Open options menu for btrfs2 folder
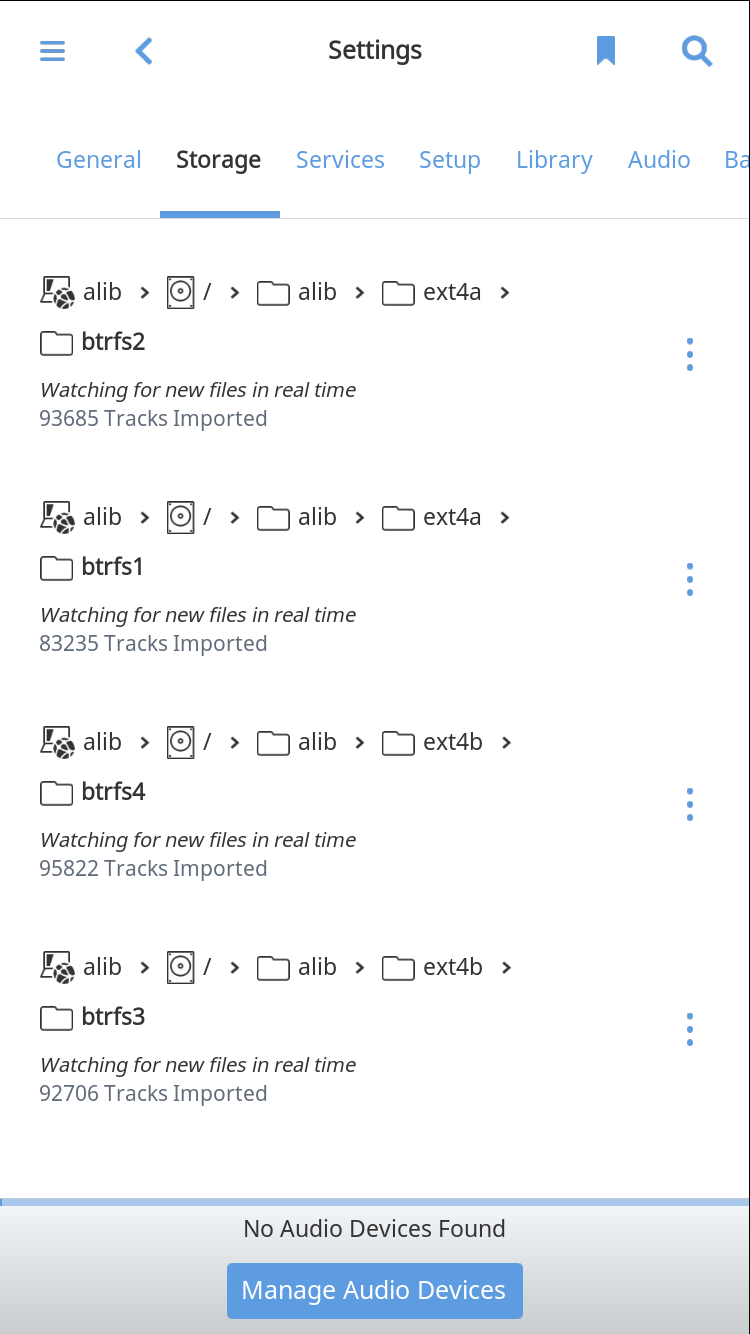This screenshot has height=1334, width=750. click(690, 355)
